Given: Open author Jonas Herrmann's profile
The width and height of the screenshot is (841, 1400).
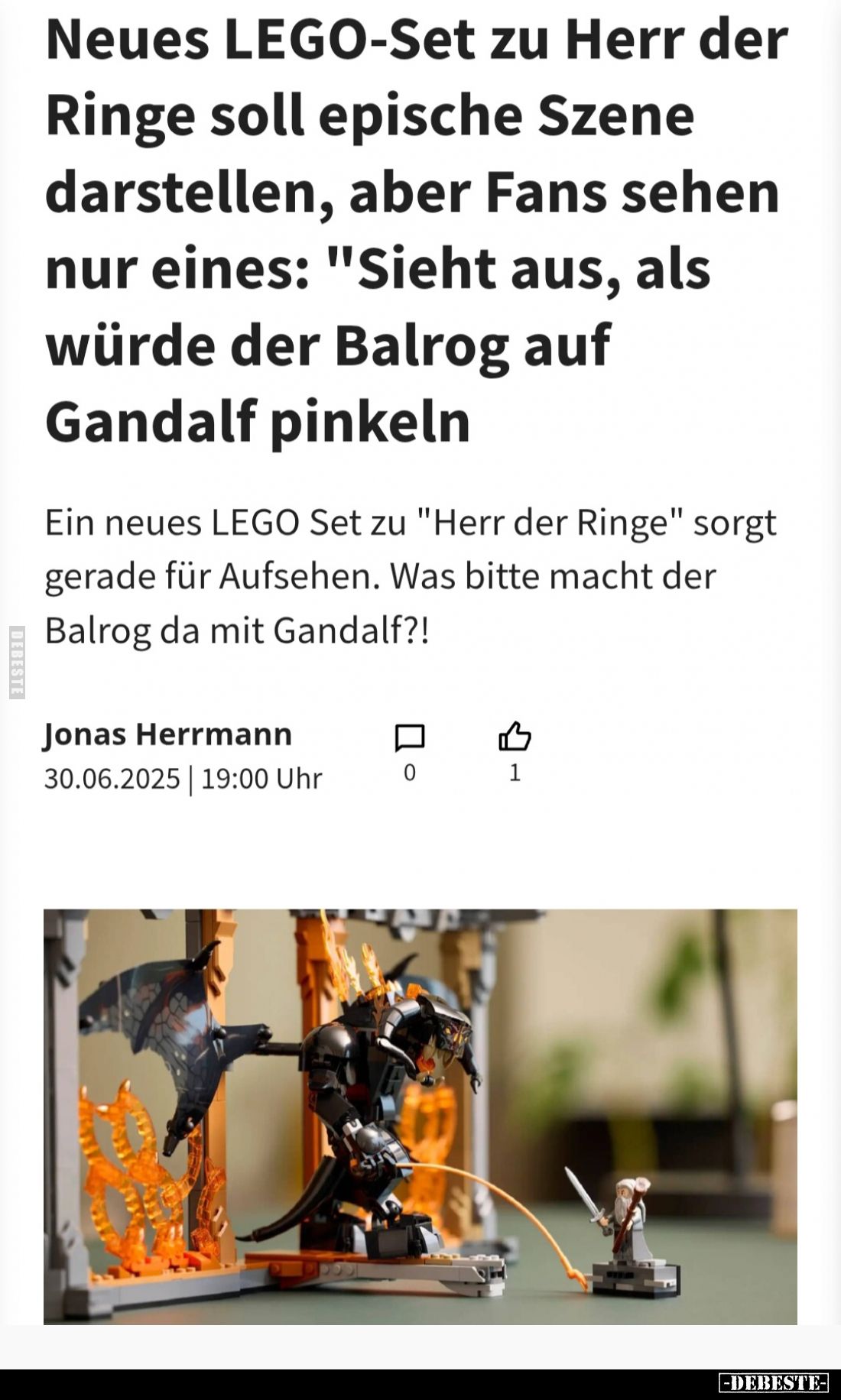Looking at the screenshot, I should 168,734.
